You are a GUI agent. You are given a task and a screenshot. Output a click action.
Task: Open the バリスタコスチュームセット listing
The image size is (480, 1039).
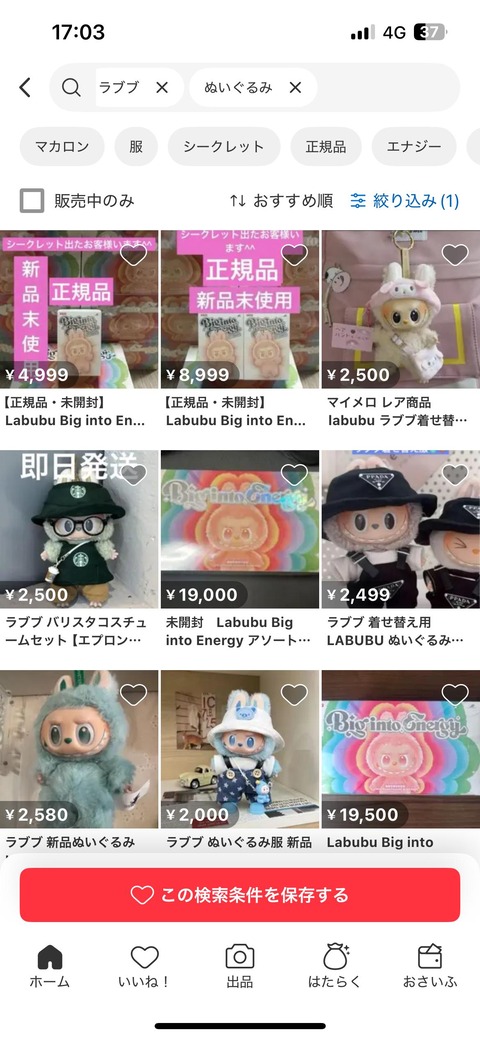tap(79, 550)
